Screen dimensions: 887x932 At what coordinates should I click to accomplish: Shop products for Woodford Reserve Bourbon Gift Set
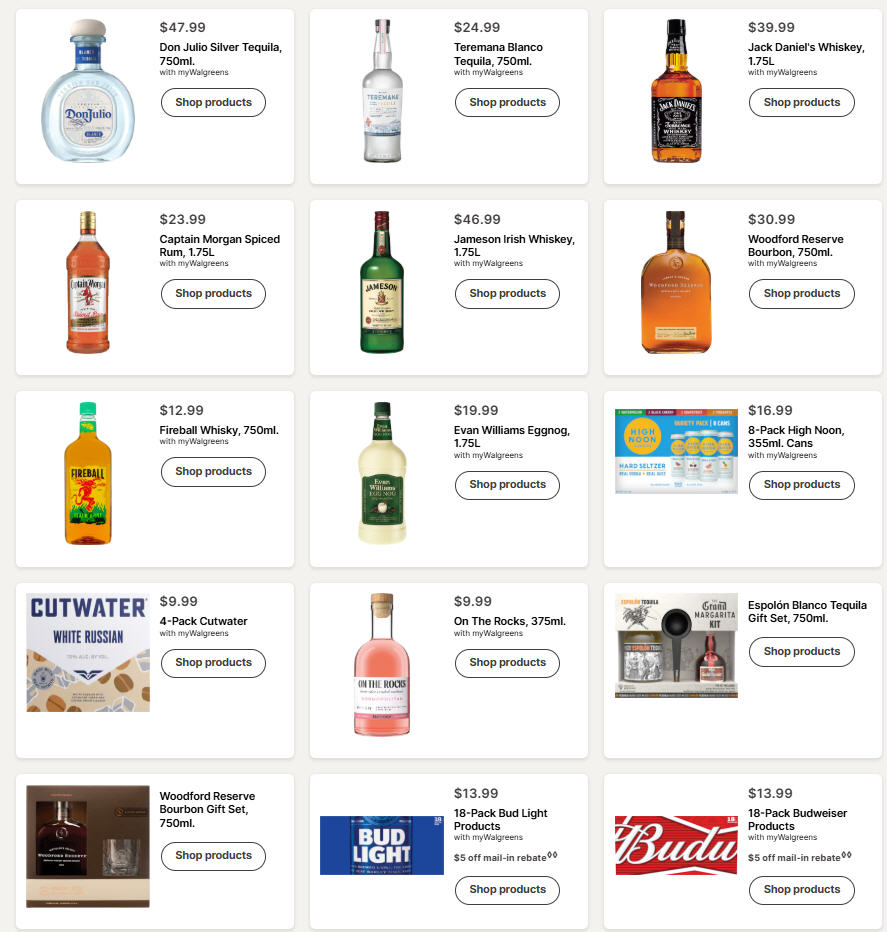tap(213, 855)
